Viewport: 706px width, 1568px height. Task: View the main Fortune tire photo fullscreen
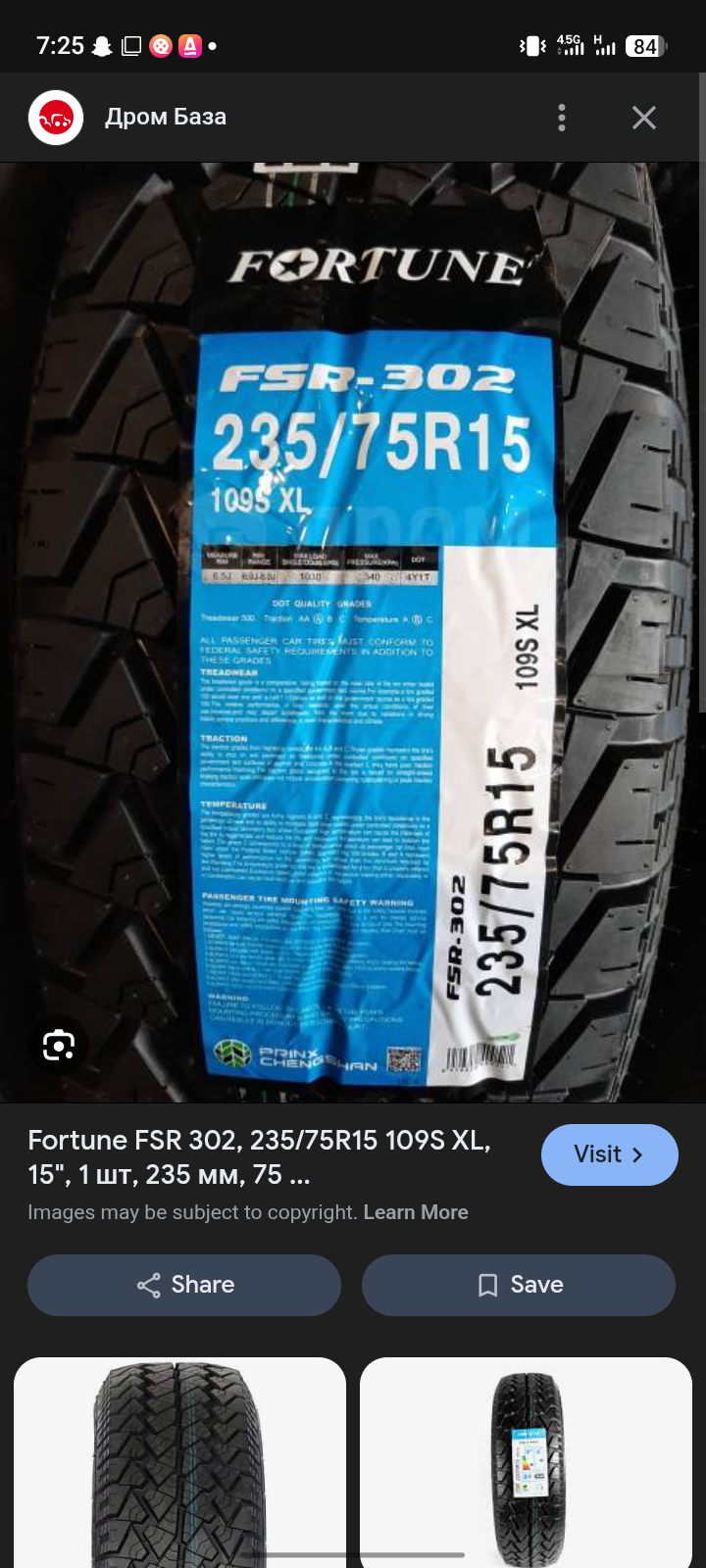(x=353, y=627)
